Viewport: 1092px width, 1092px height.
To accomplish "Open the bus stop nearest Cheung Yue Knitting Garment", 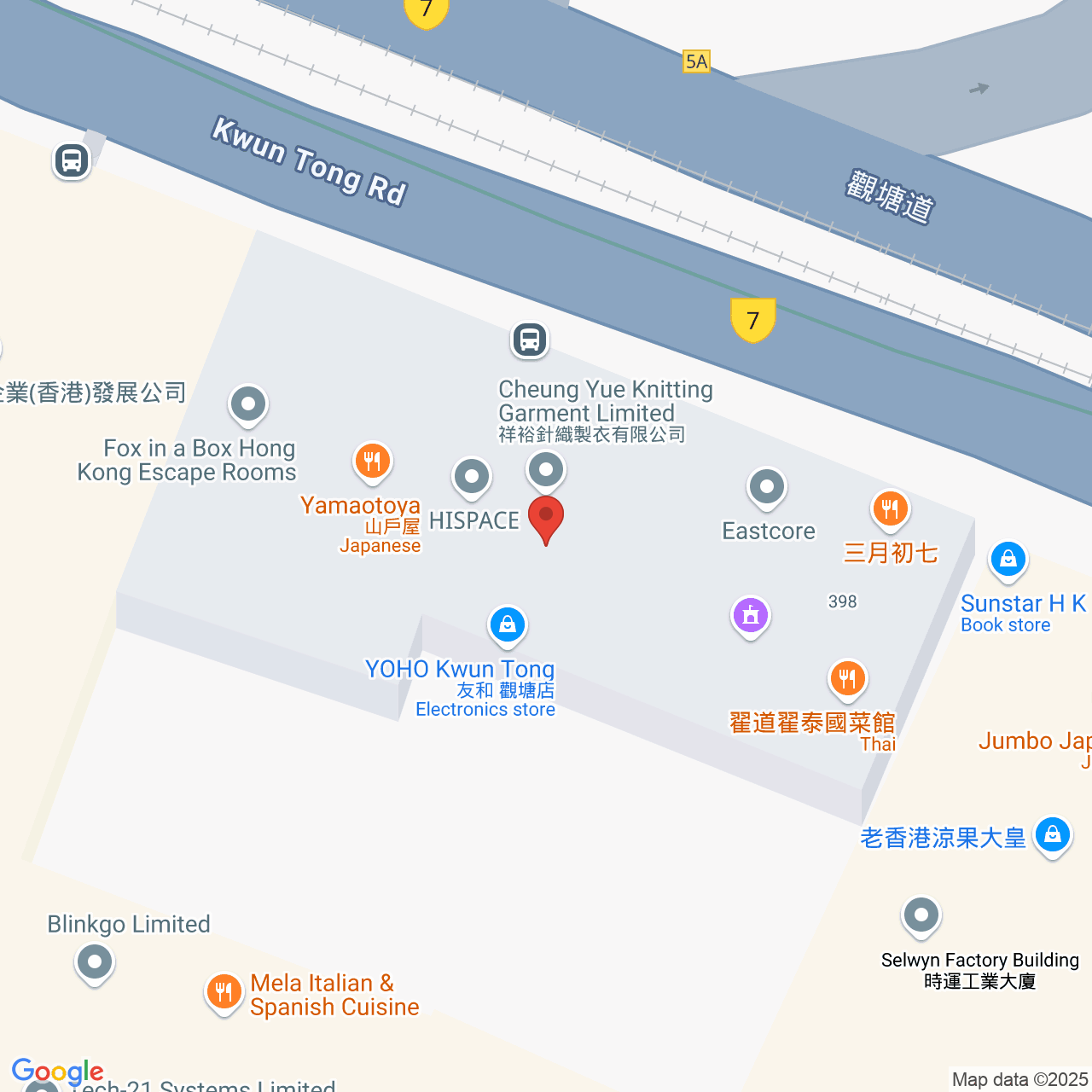I will (530, 340).
